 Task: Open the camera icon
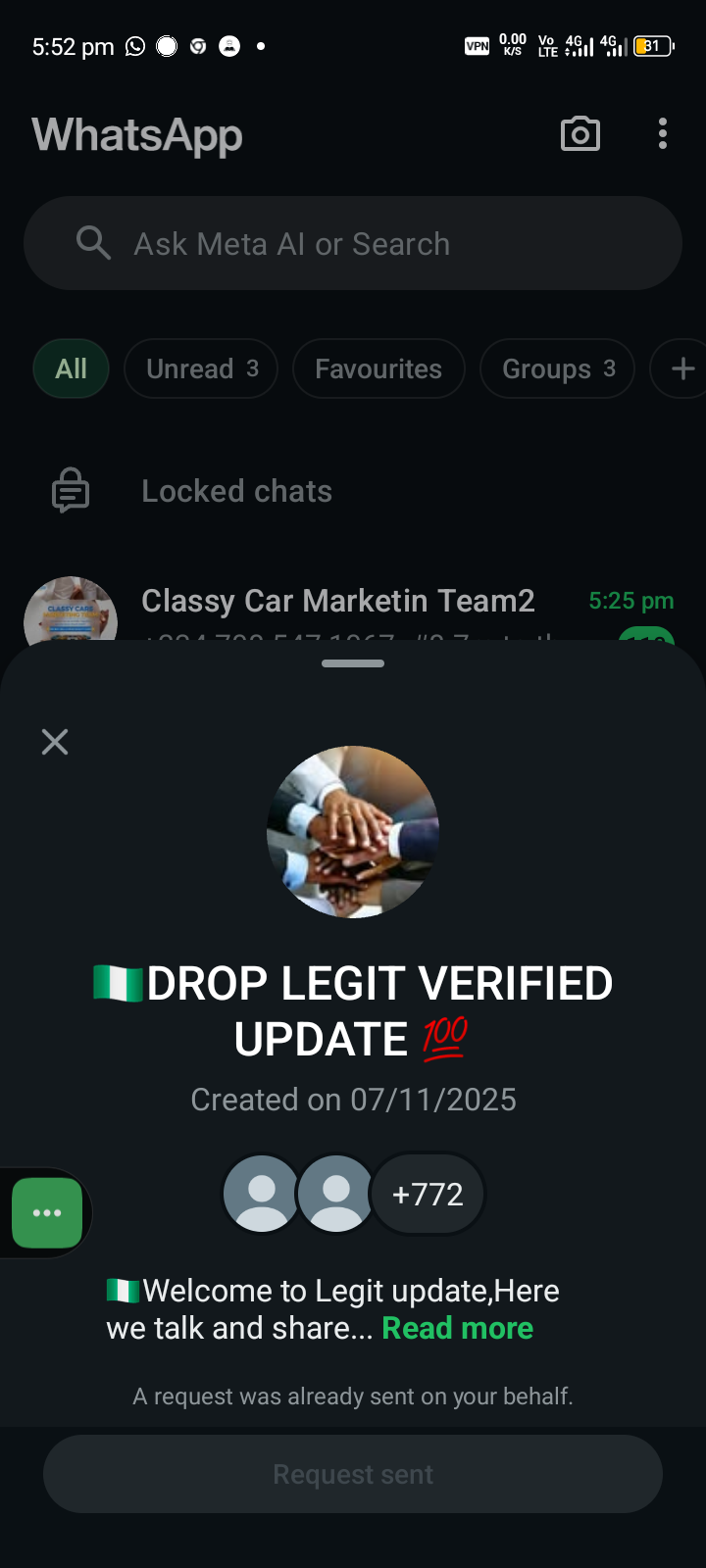[580, 134]
